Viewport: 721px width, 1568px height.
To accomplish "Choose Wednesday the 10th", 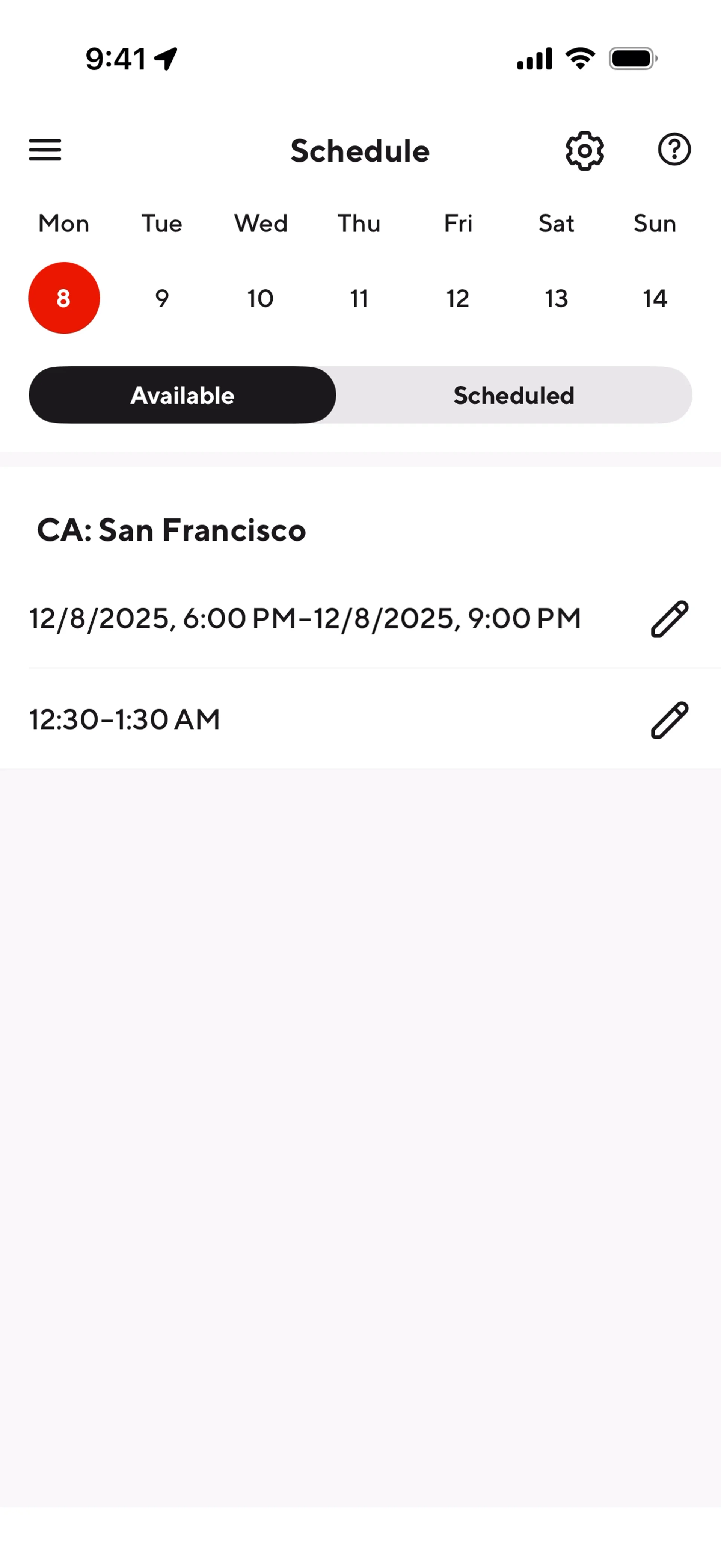I will pos(260,298).
